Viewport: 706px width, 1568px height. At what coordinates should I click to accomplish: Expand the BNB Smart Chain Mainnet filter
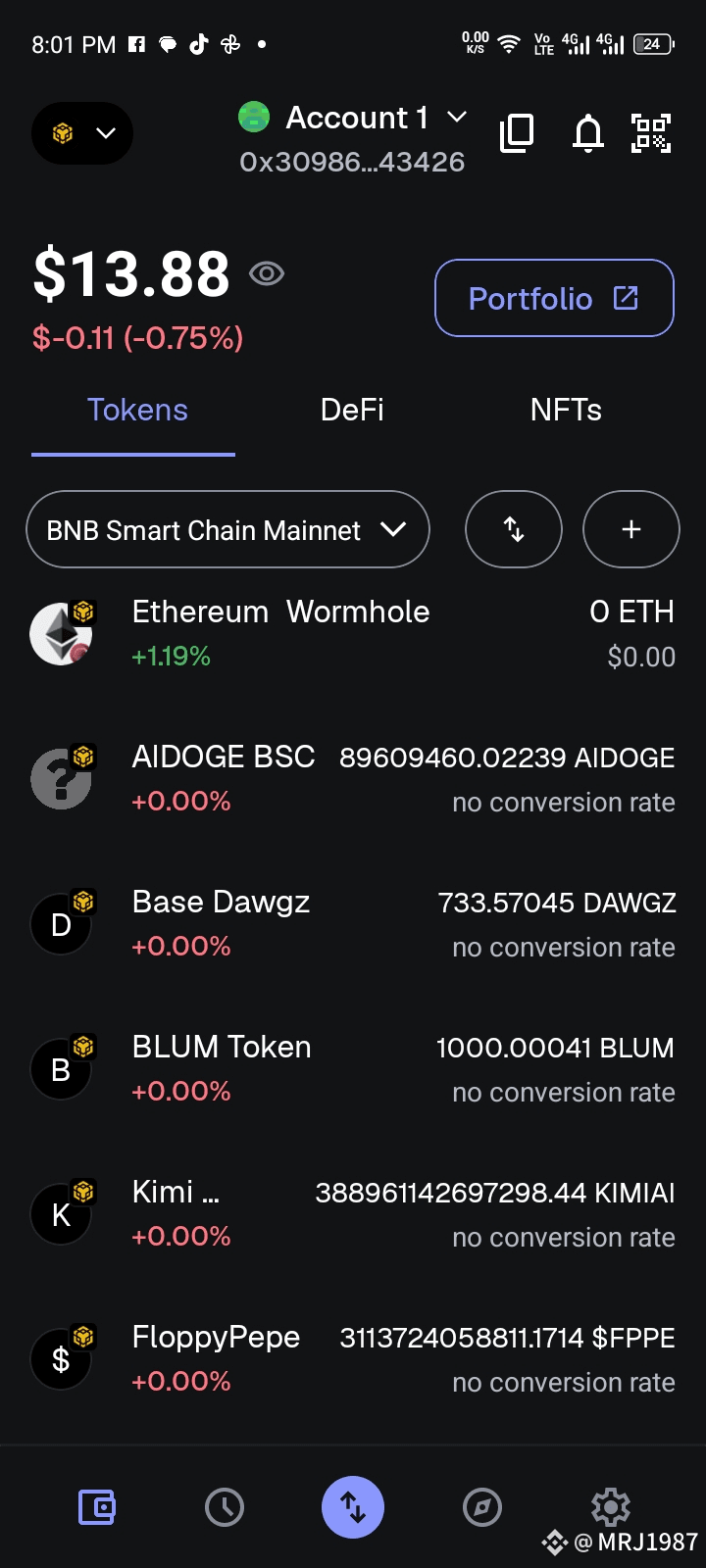pos(227,529)
